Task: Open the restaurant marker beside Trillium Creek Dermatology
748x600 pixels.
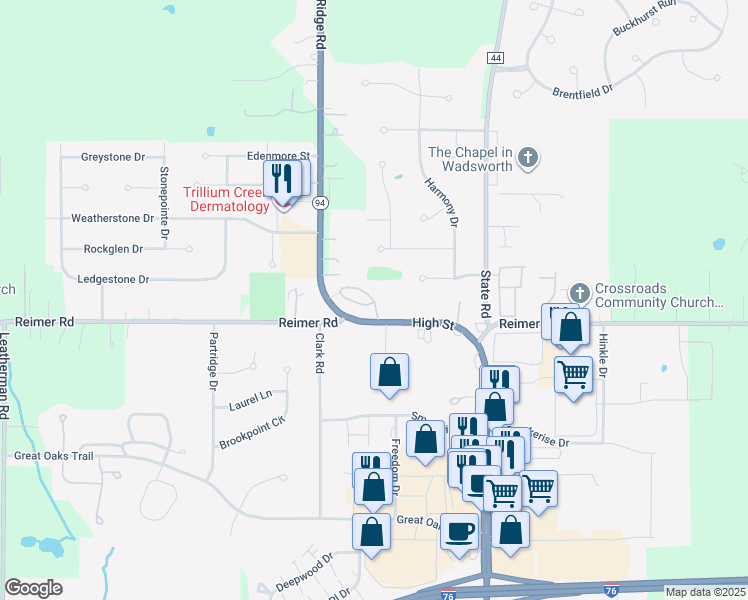Action: coord(282,182)
